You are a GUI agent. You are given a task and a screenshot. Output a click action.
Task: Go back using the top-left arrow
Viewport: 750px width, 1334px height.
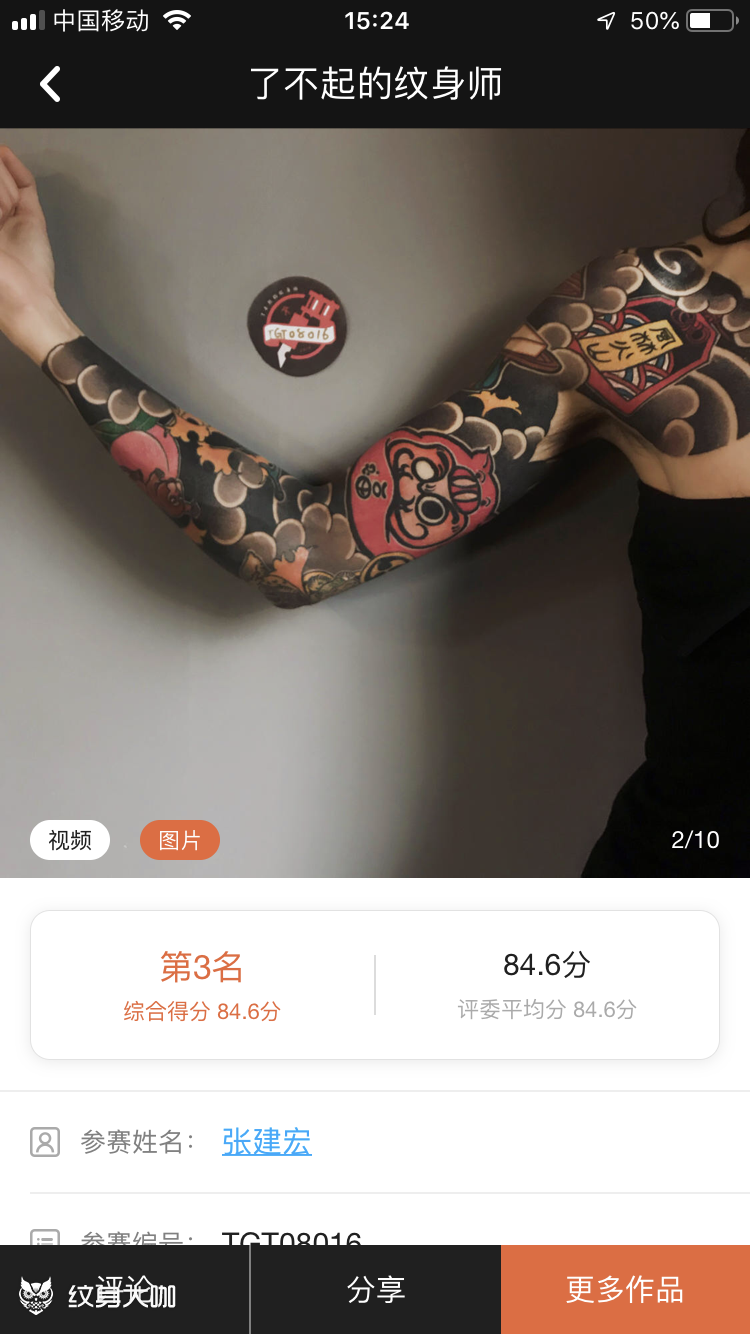click(x=50, y=84)
